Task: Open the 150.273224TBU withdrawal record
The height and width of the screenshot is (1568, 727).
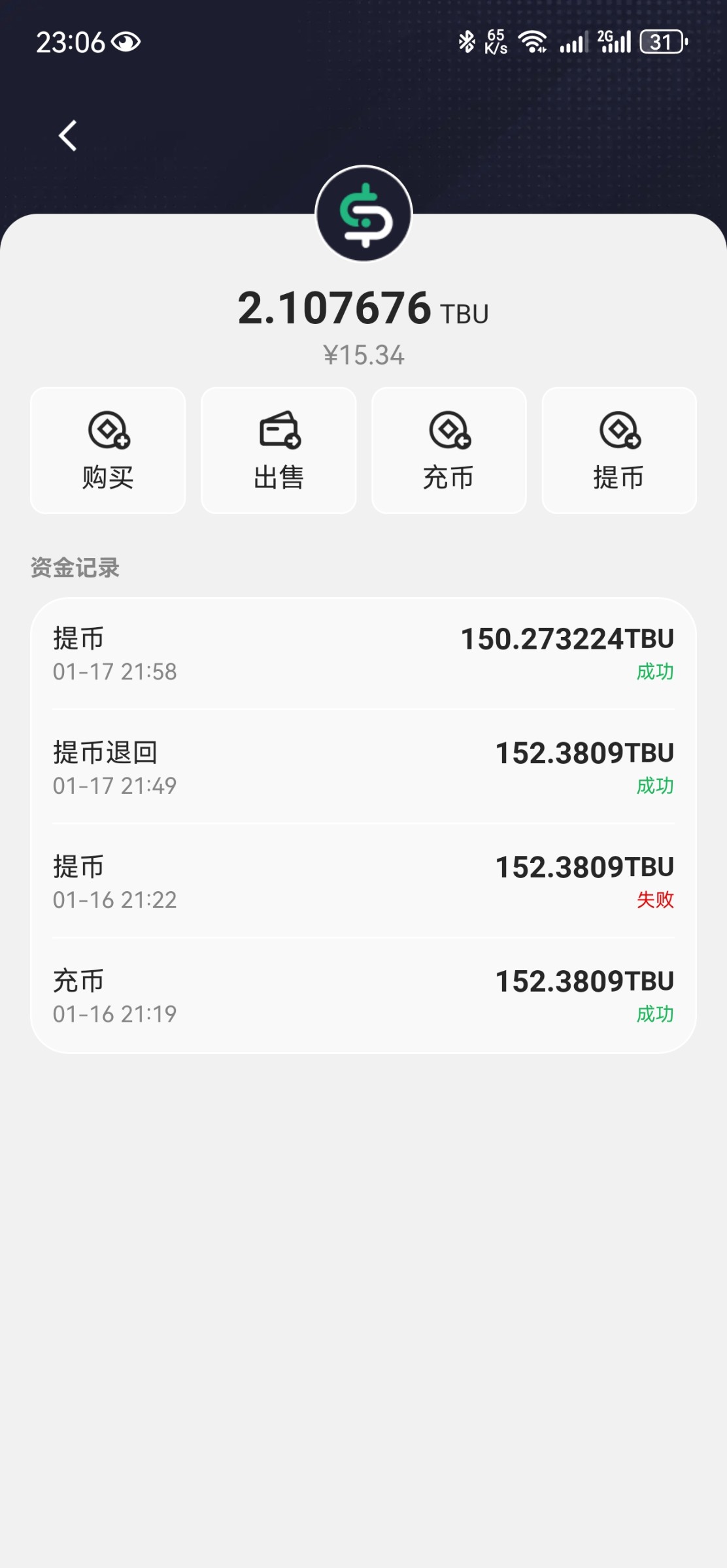Action: click(x=363, y=654)
